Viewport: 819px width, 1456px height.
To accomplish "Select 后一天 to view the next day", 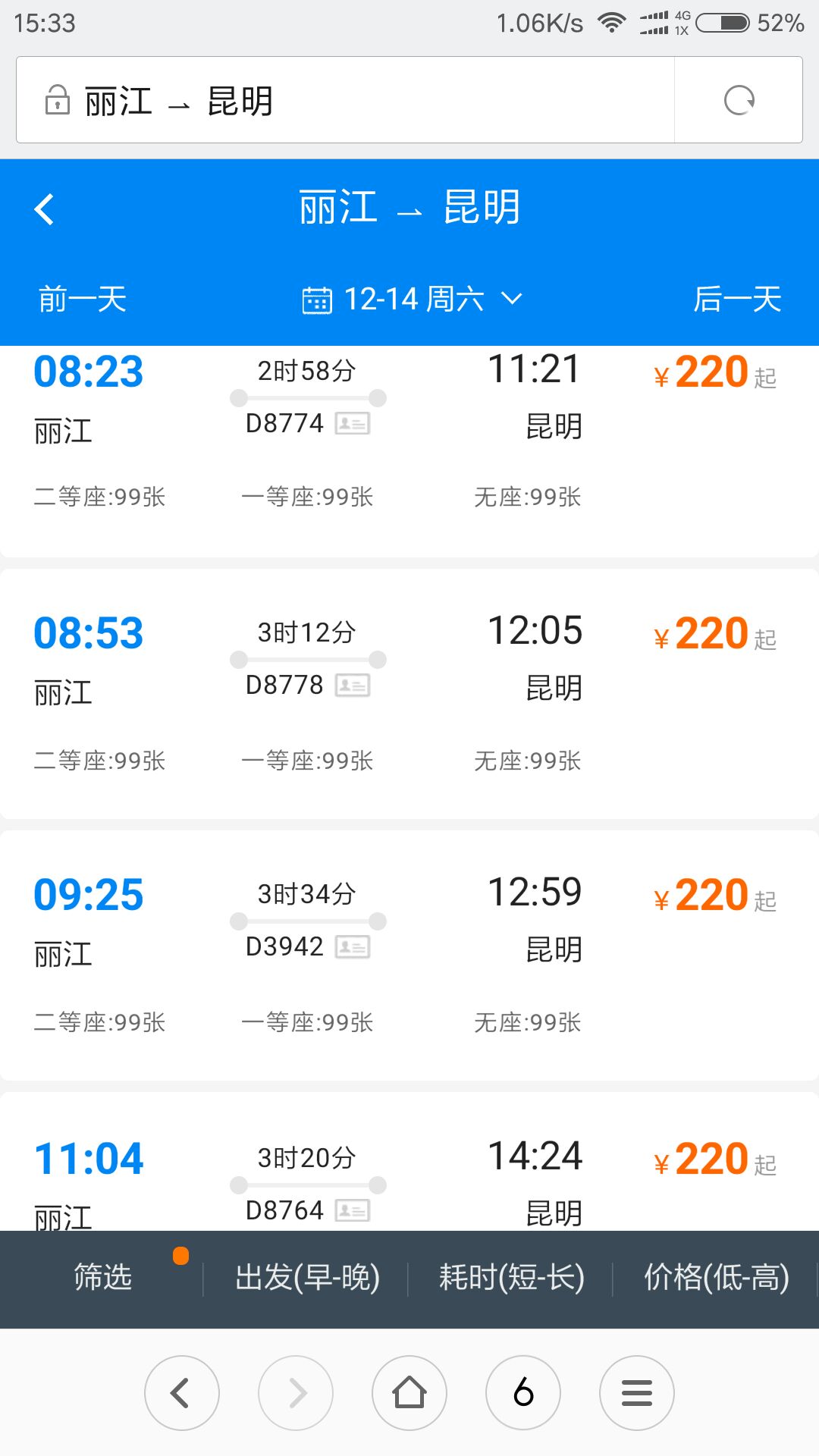I will pyautogui.click(x=737, y=299).
